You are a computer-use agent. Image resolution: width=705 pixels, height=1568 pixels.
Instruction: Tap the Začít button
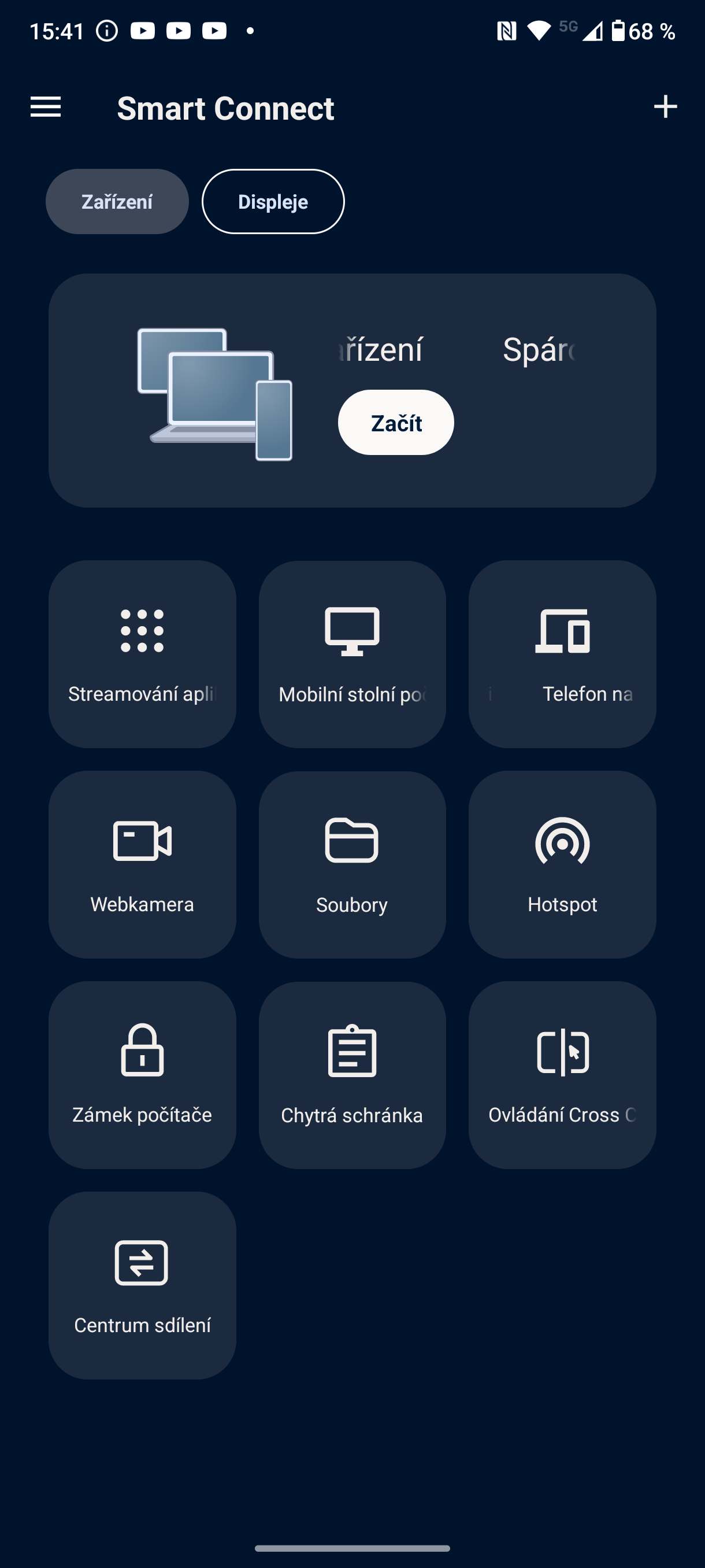396,423
